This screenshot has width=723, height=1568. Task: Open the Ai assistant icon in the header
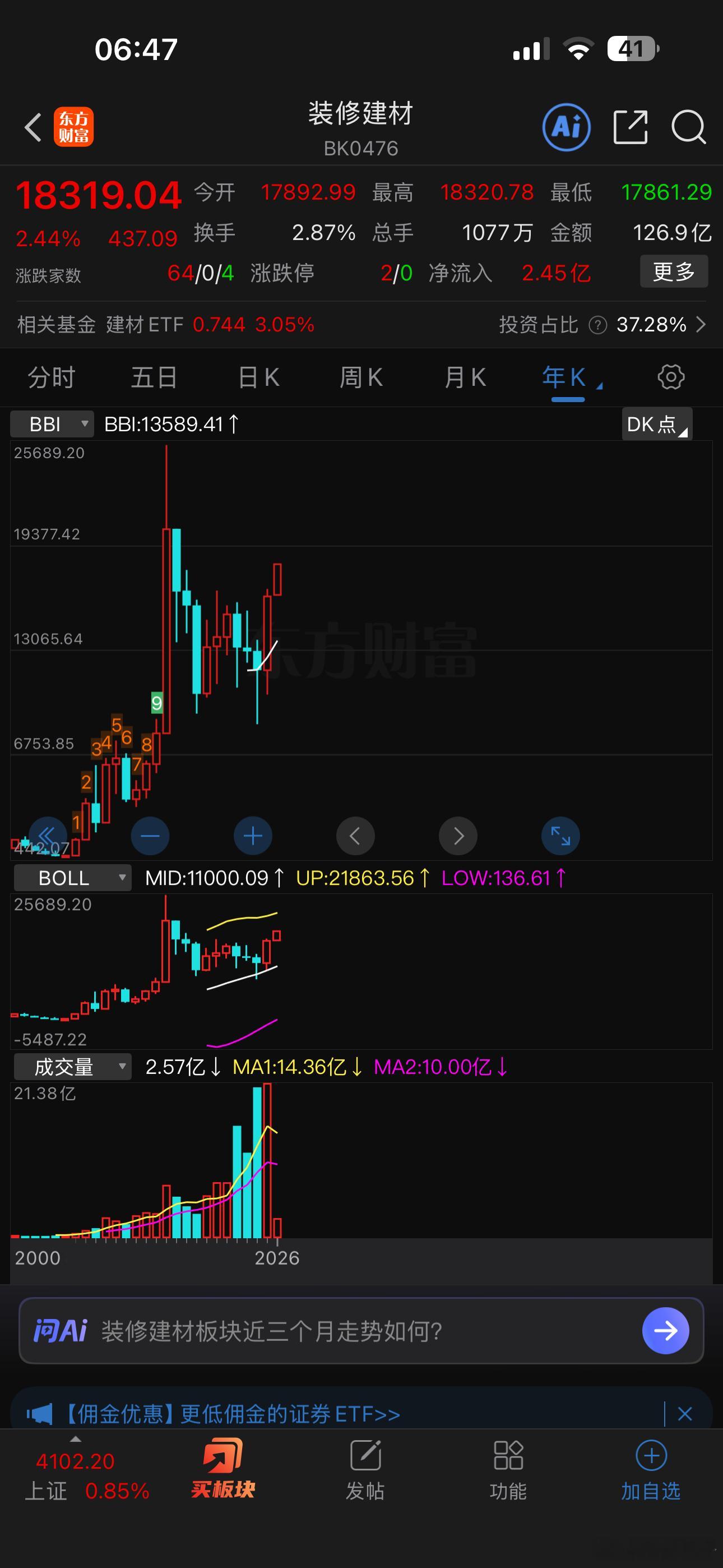tap(566, 127)
